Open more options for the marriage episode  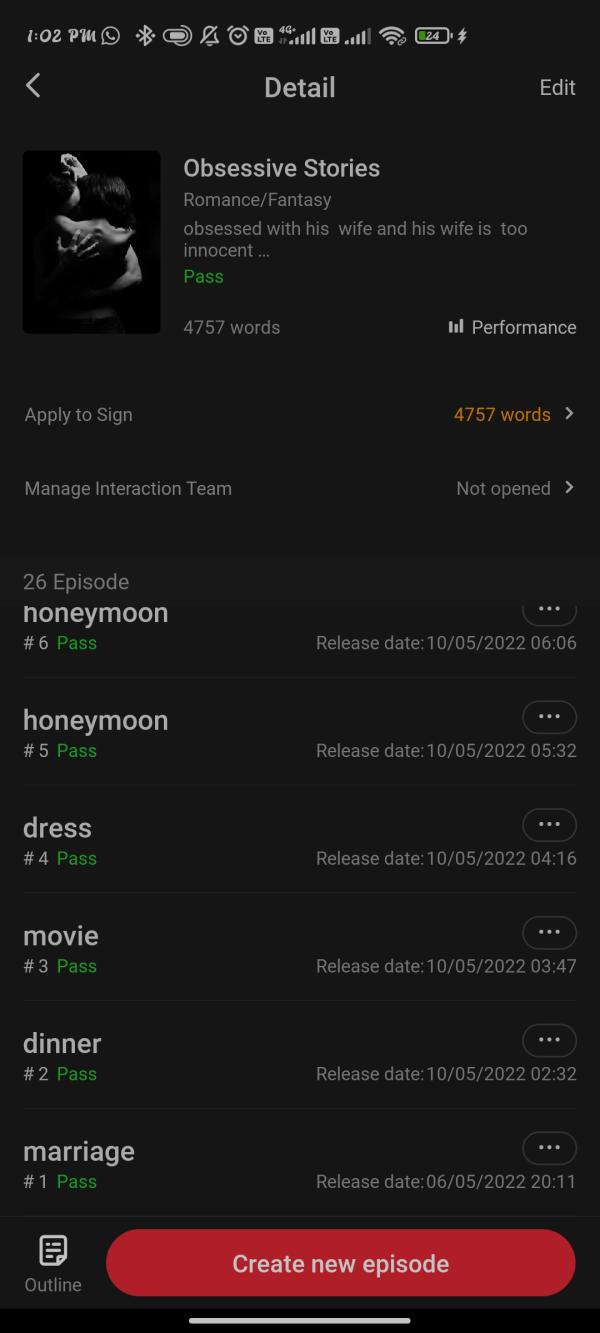(x=549, y=1148)
